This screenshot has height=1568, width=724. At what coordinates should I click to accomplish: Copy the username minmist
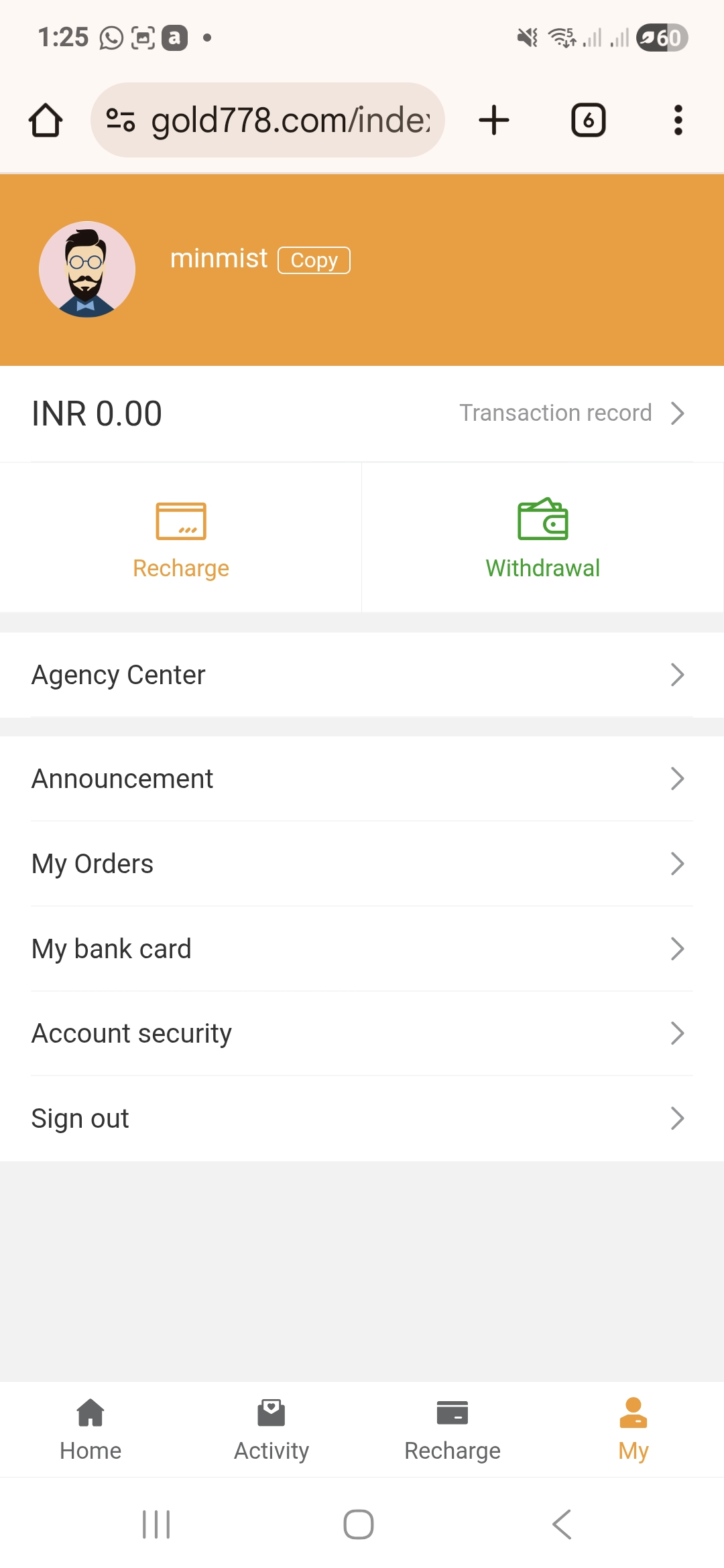click(x=314, y=260)
